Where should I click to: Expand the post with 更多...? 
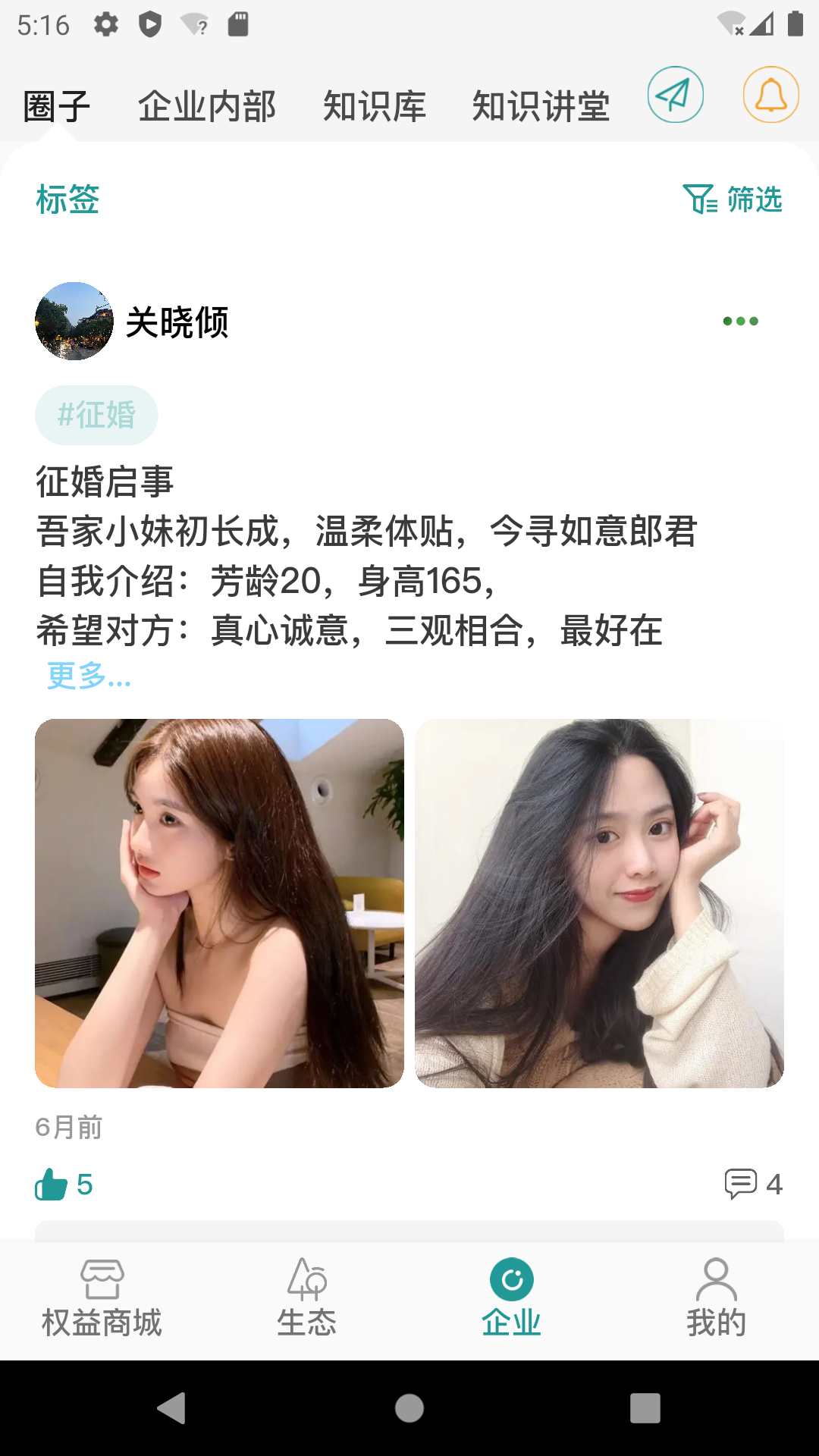pyautogui.click(x=89, y=675)
